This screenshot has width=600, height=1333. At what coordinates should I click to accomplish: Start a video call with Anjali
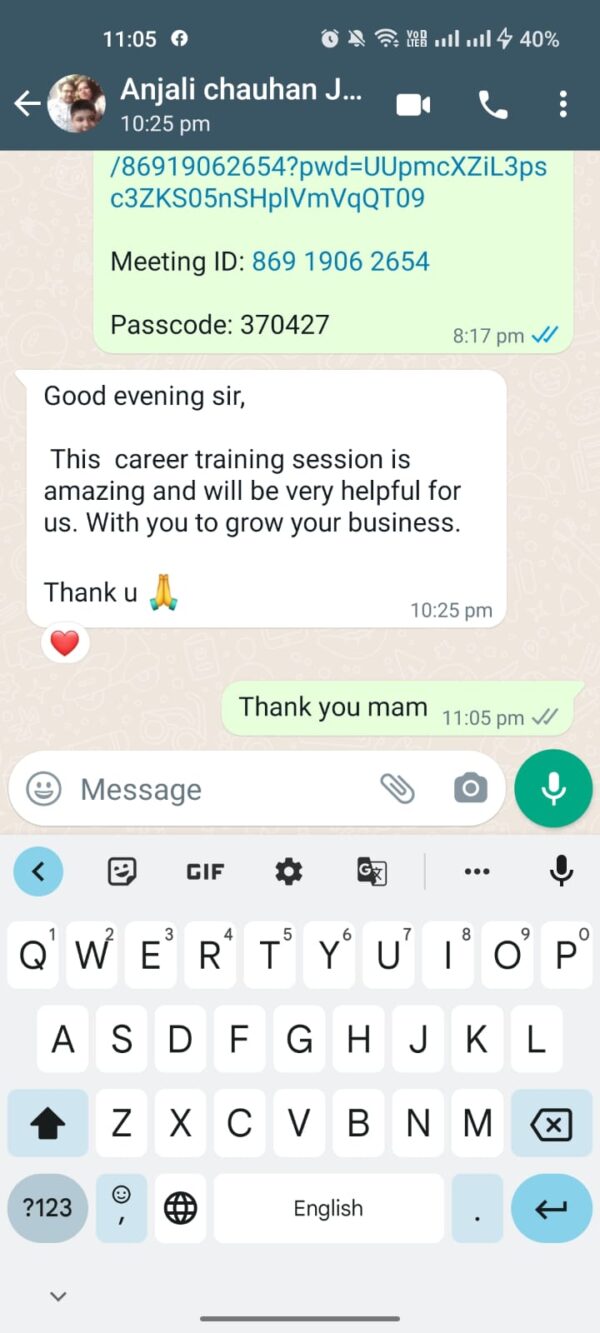tap(413, 104)
